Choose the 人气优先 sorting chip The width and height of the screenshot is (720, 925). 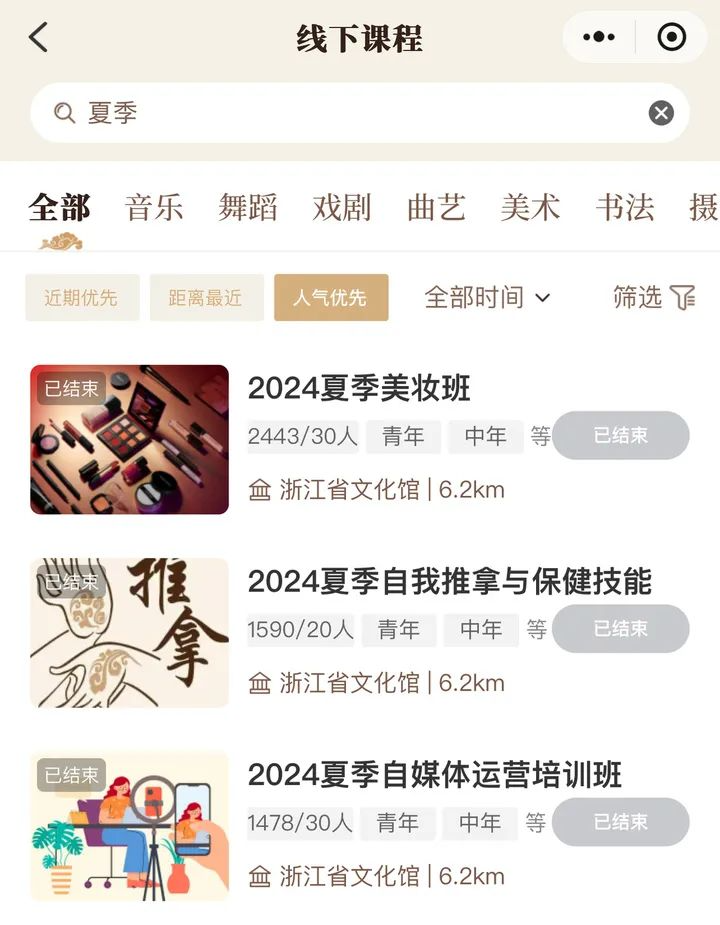coord(331,298)
